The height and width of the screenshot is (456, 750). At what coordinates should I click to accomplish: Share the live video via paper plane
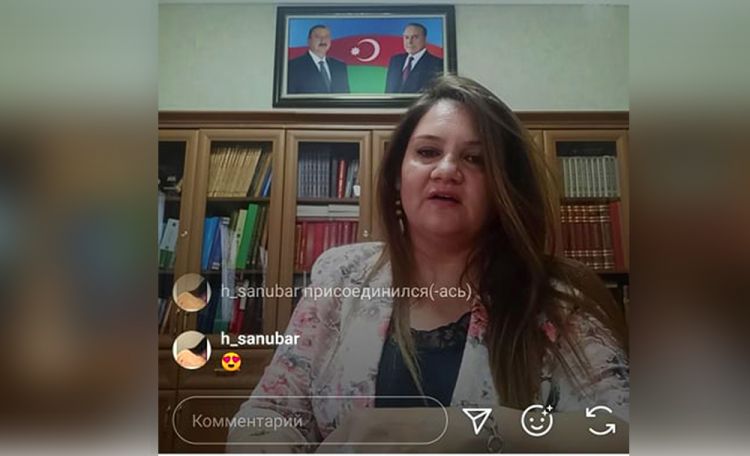(x=477, y=420)
